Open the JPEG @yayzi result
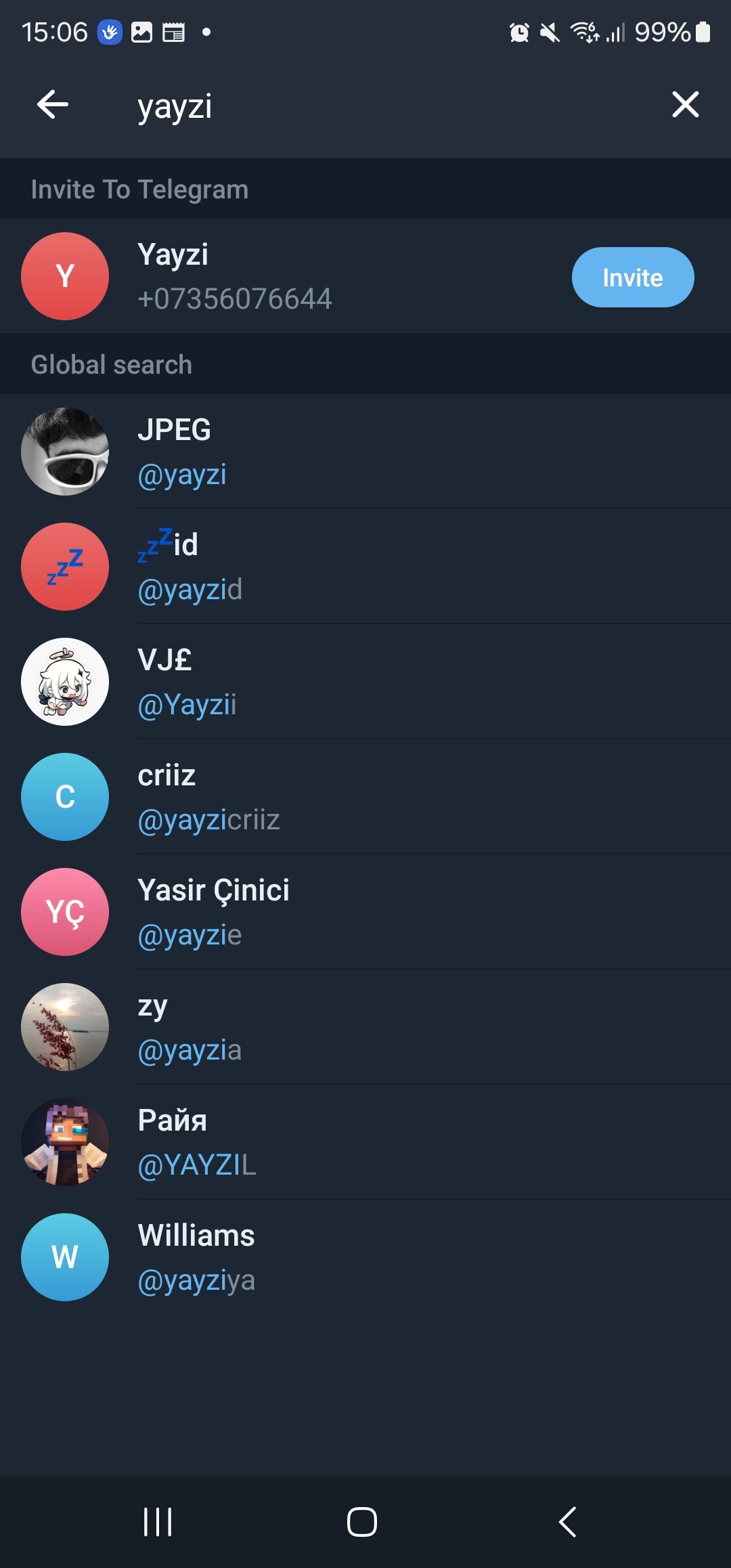Viewport: 731px width, 1568px height. (x=365, y=452)
